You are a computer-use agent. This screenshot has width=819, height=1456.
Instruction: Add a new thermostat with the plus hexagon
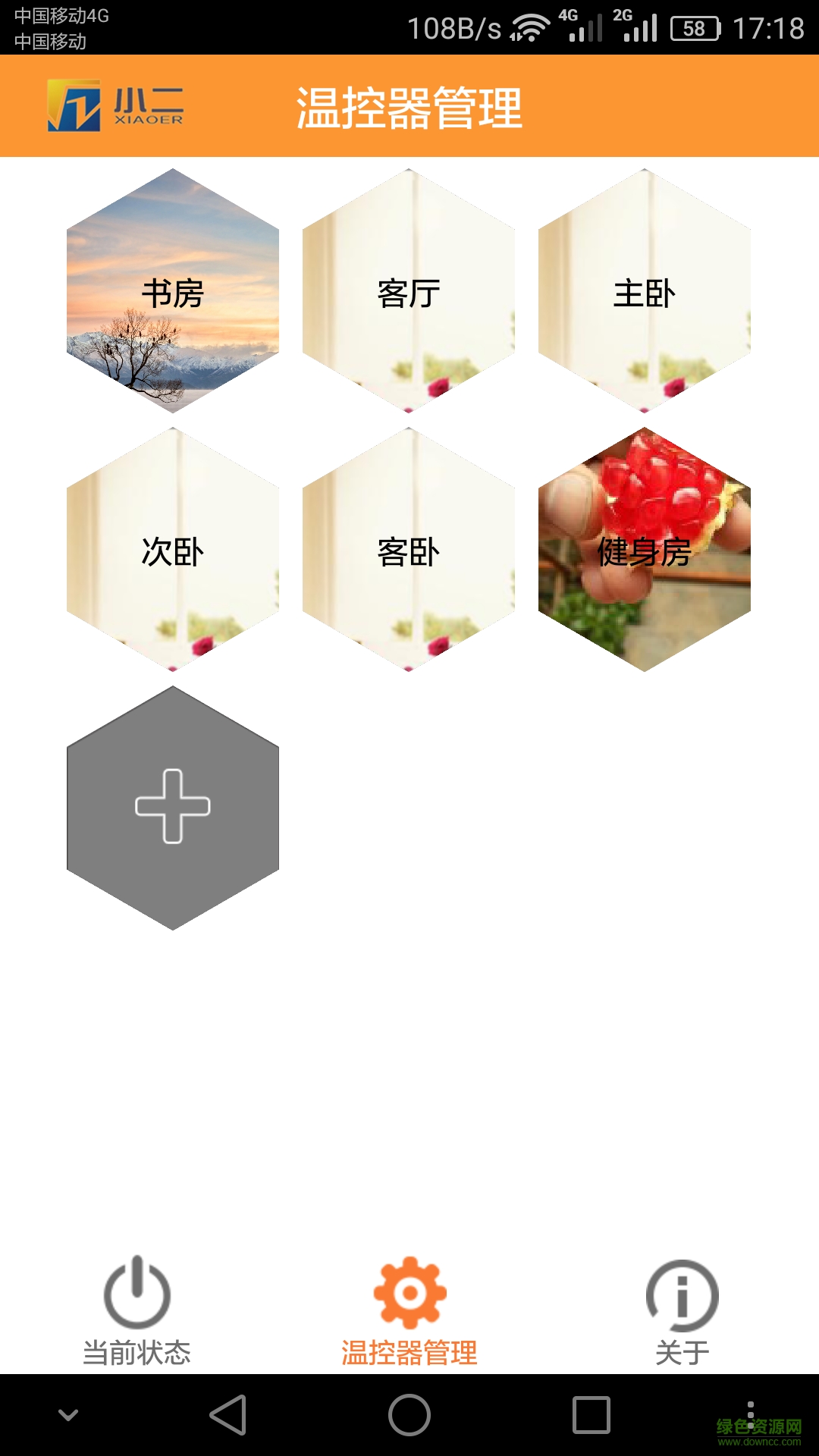173,808
